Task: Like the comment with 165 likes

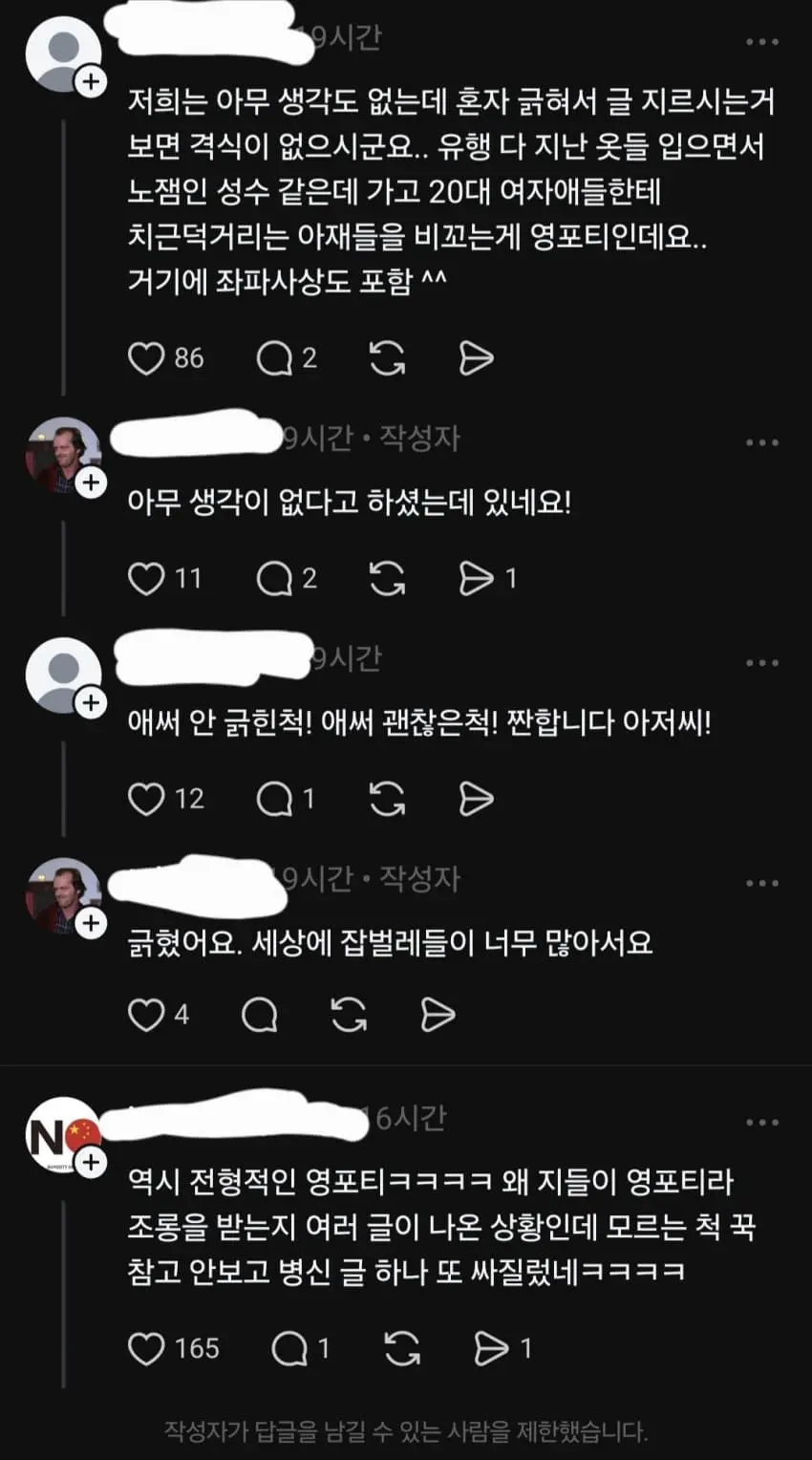Action: click(146, 1348)
